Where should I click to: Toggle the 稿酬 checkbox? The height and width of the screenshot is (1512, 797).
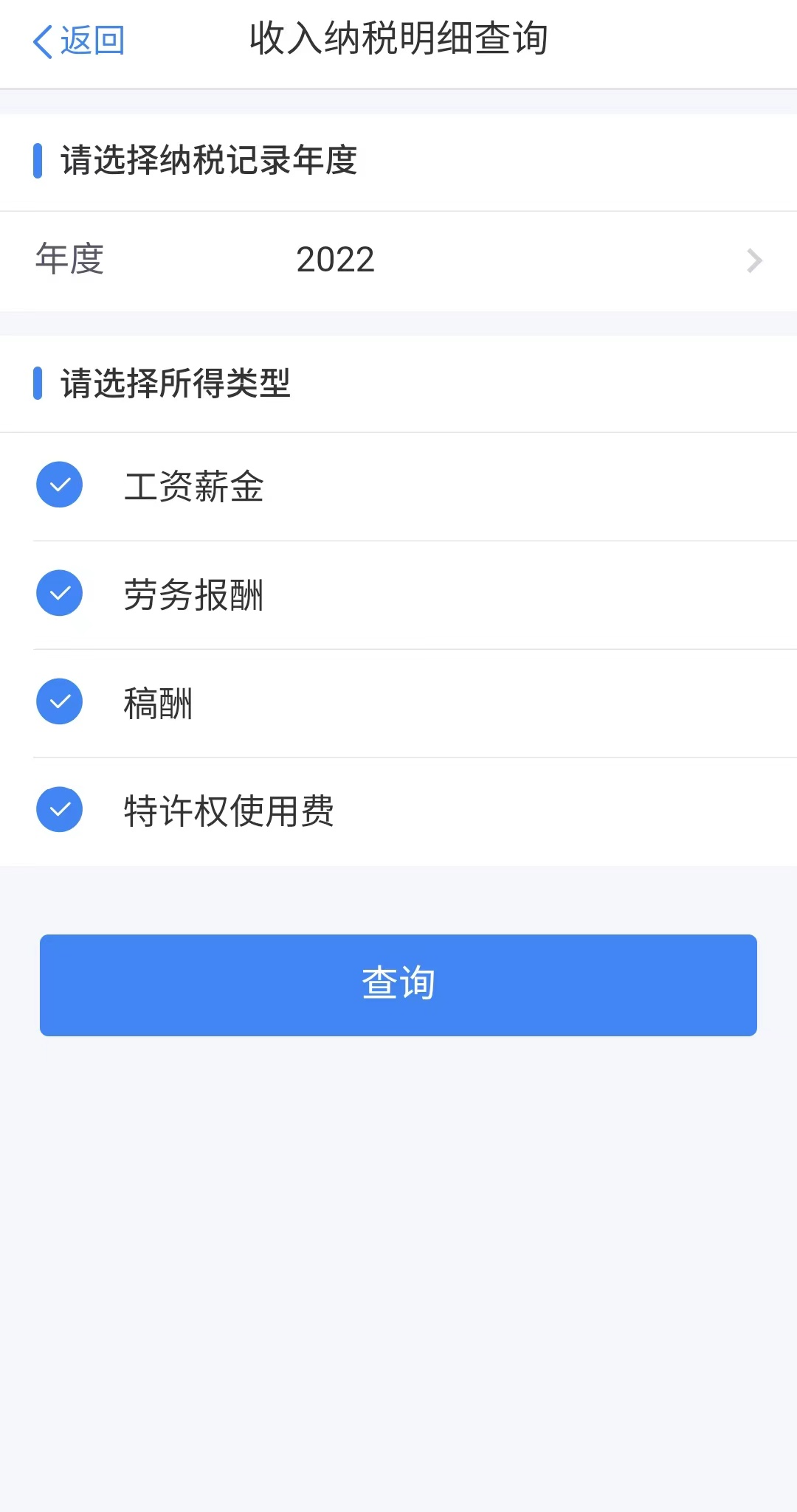tap(59, 701)
